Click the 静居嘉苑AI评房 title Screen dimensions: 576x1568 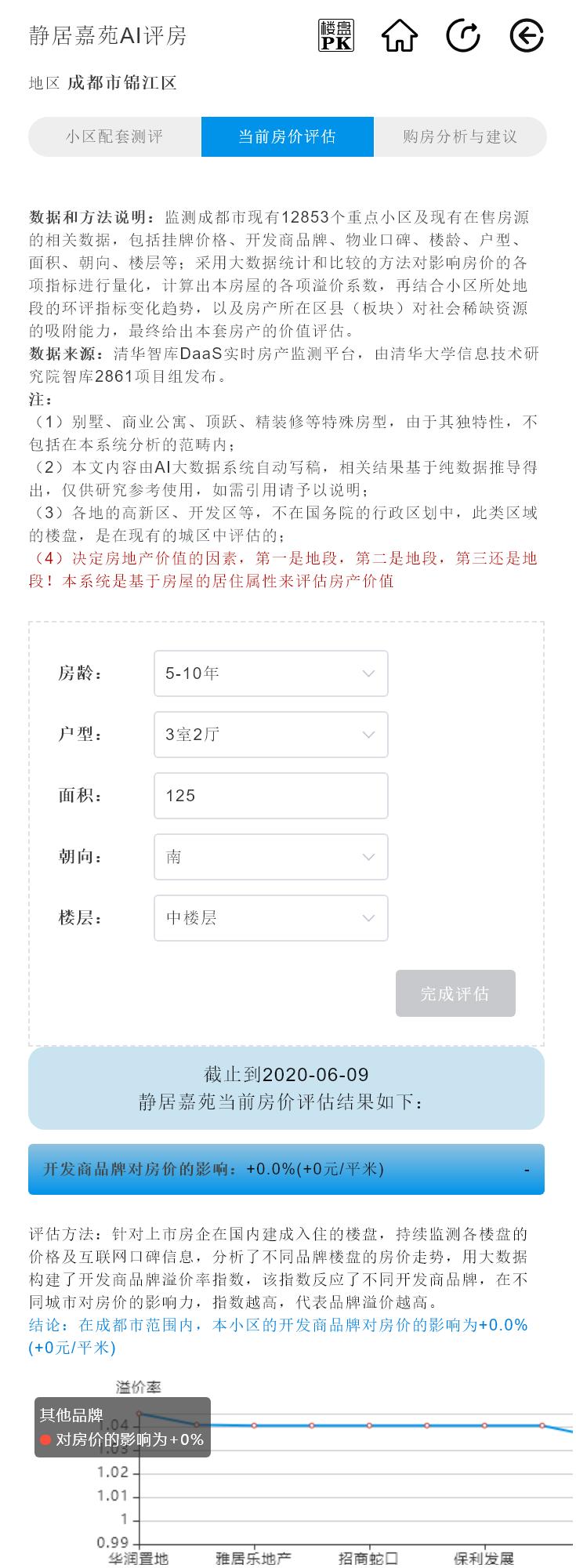pyautogui.click(x=107, y=35)
